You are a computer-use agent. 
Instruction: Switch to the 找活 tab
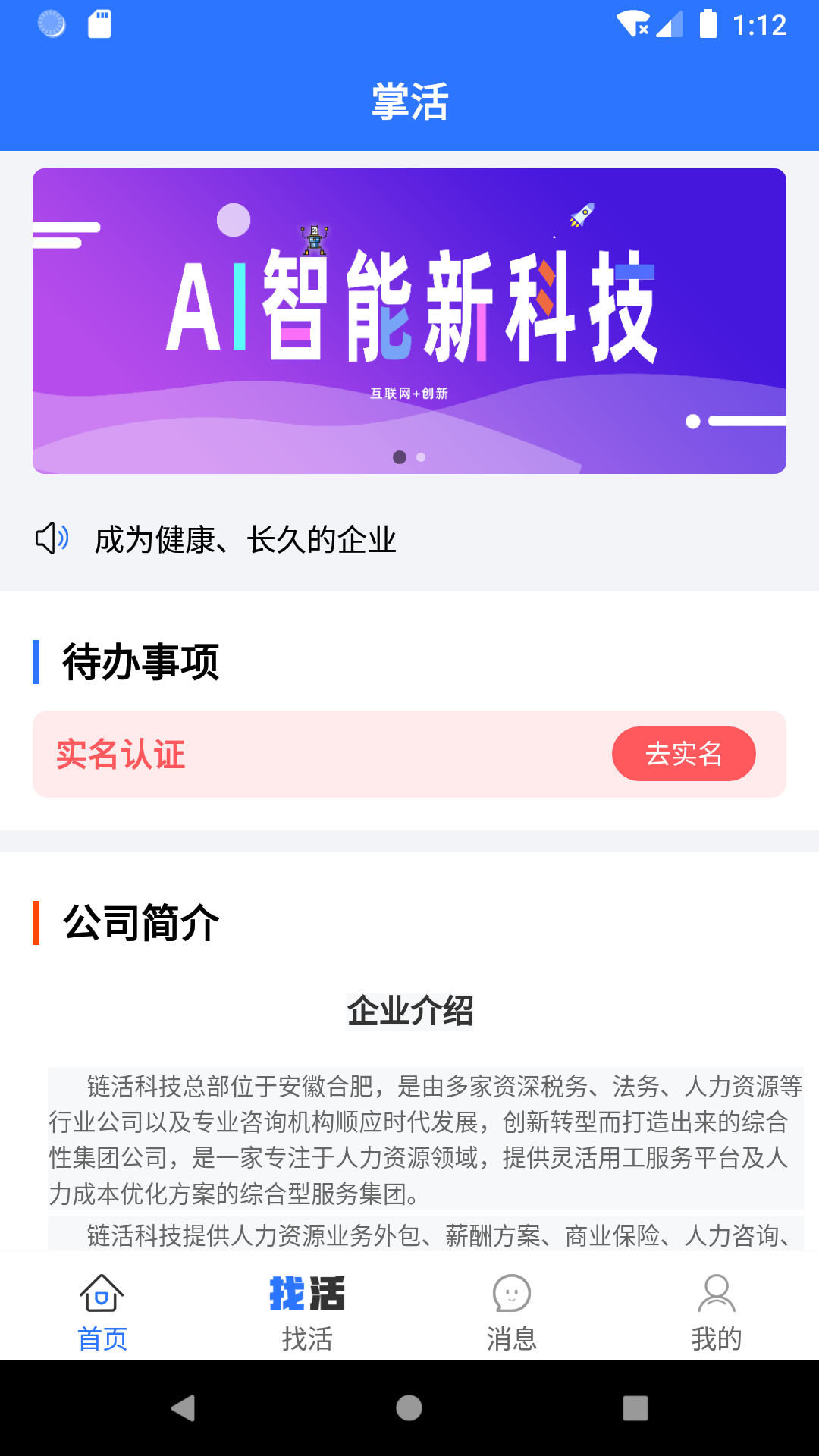pos(307,1312)
